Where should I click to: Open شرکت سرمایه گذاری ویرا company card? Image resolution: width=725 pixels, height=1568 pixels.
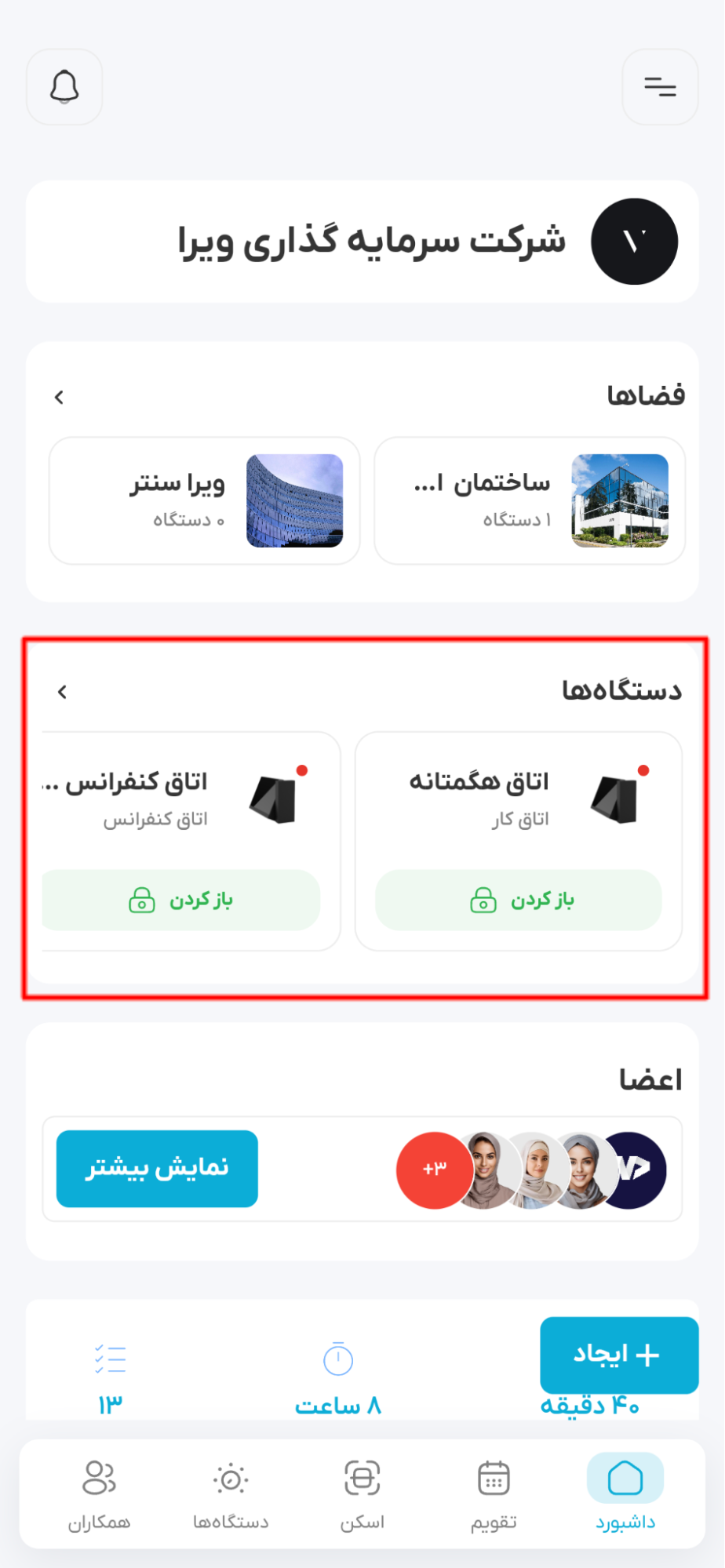362,242
